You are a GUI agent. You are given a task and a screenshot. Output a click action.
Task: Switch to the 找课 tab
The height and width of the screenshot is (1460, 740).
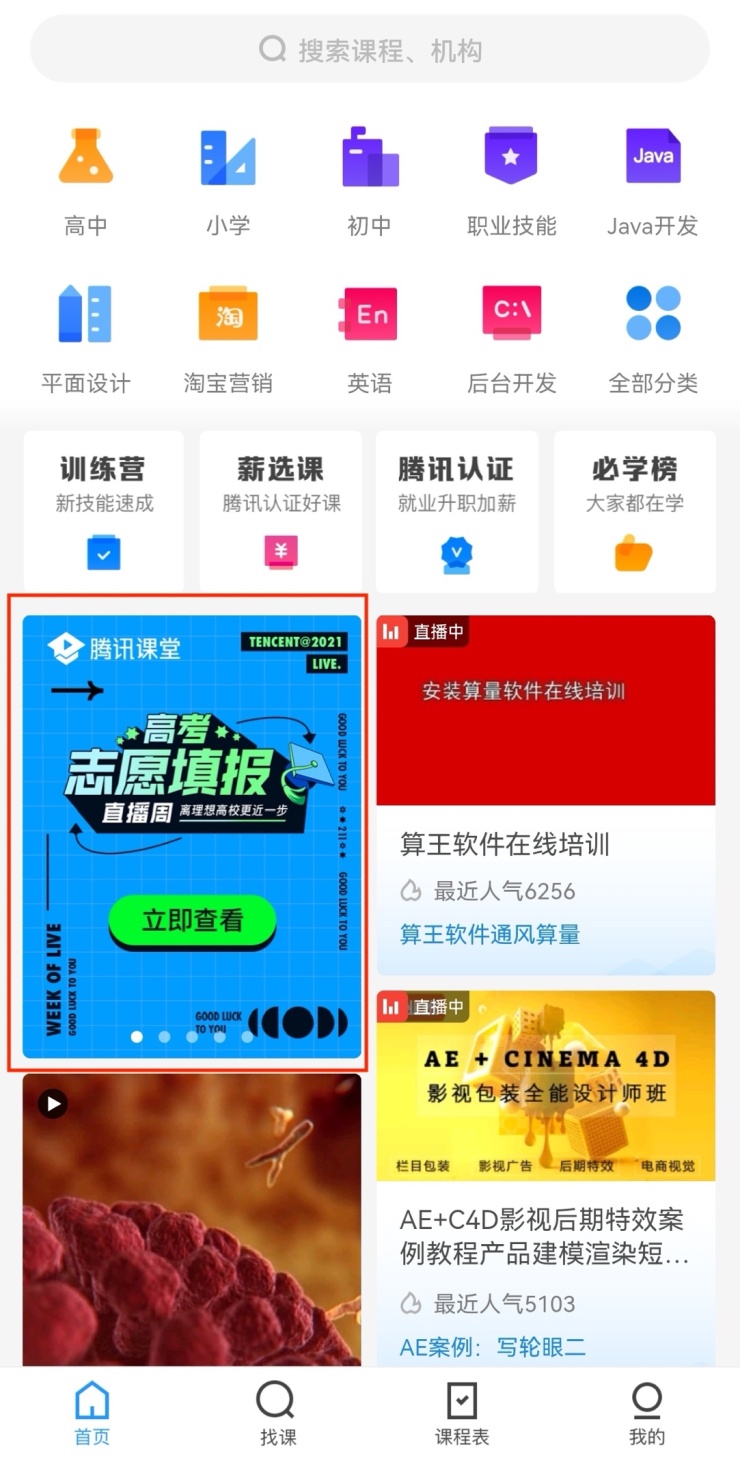click(x=276, y=1412)
